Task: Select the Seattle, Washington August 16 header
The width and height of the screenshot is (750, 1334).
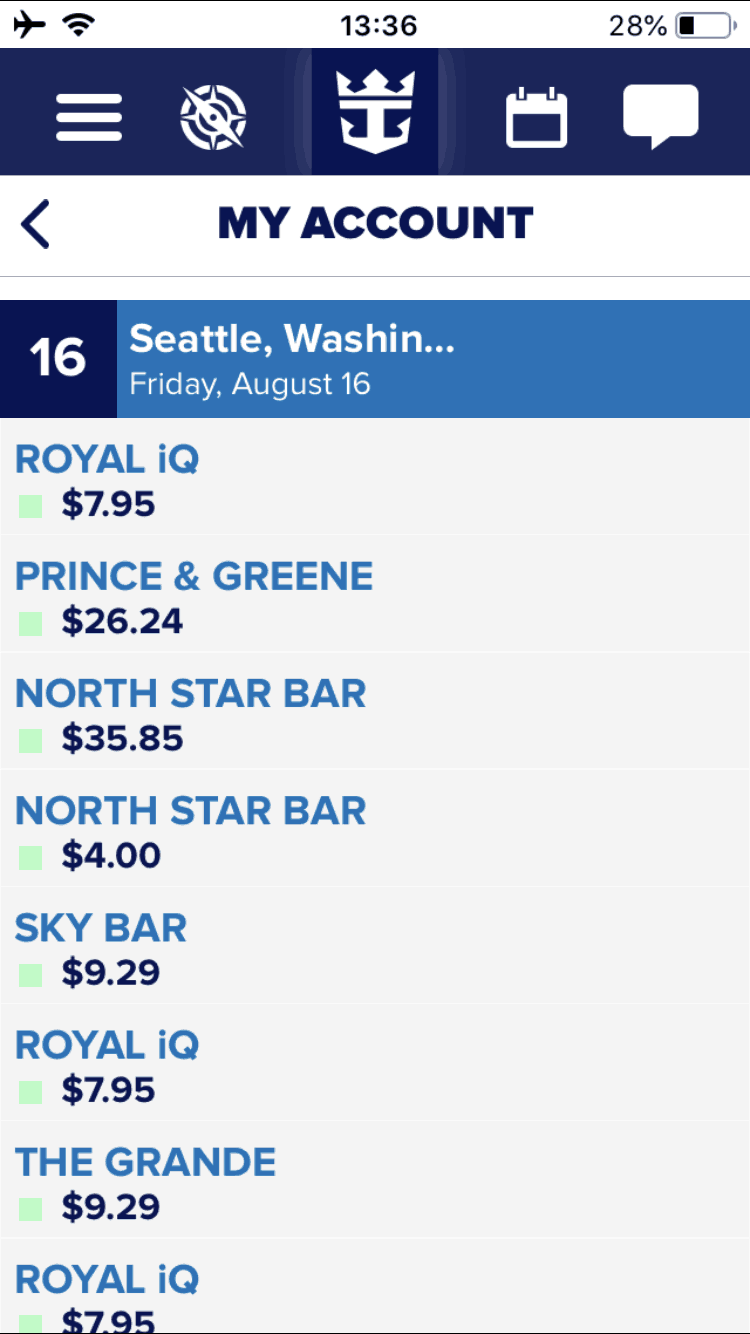Action: click(x=375, y=358)
